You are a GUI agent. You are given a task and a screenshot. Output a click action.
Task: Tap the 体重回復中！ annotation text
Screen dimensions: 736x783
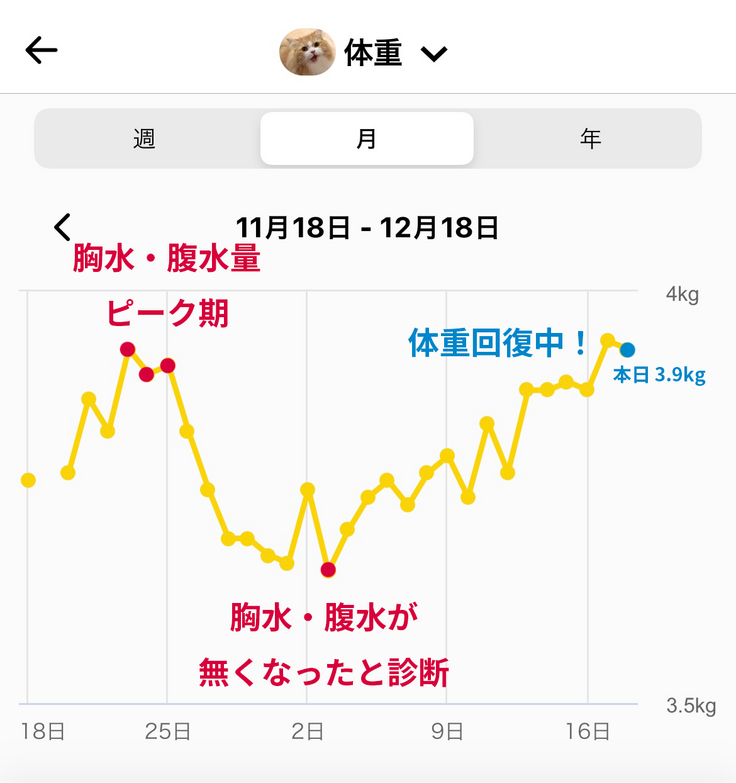click(497, 342)
